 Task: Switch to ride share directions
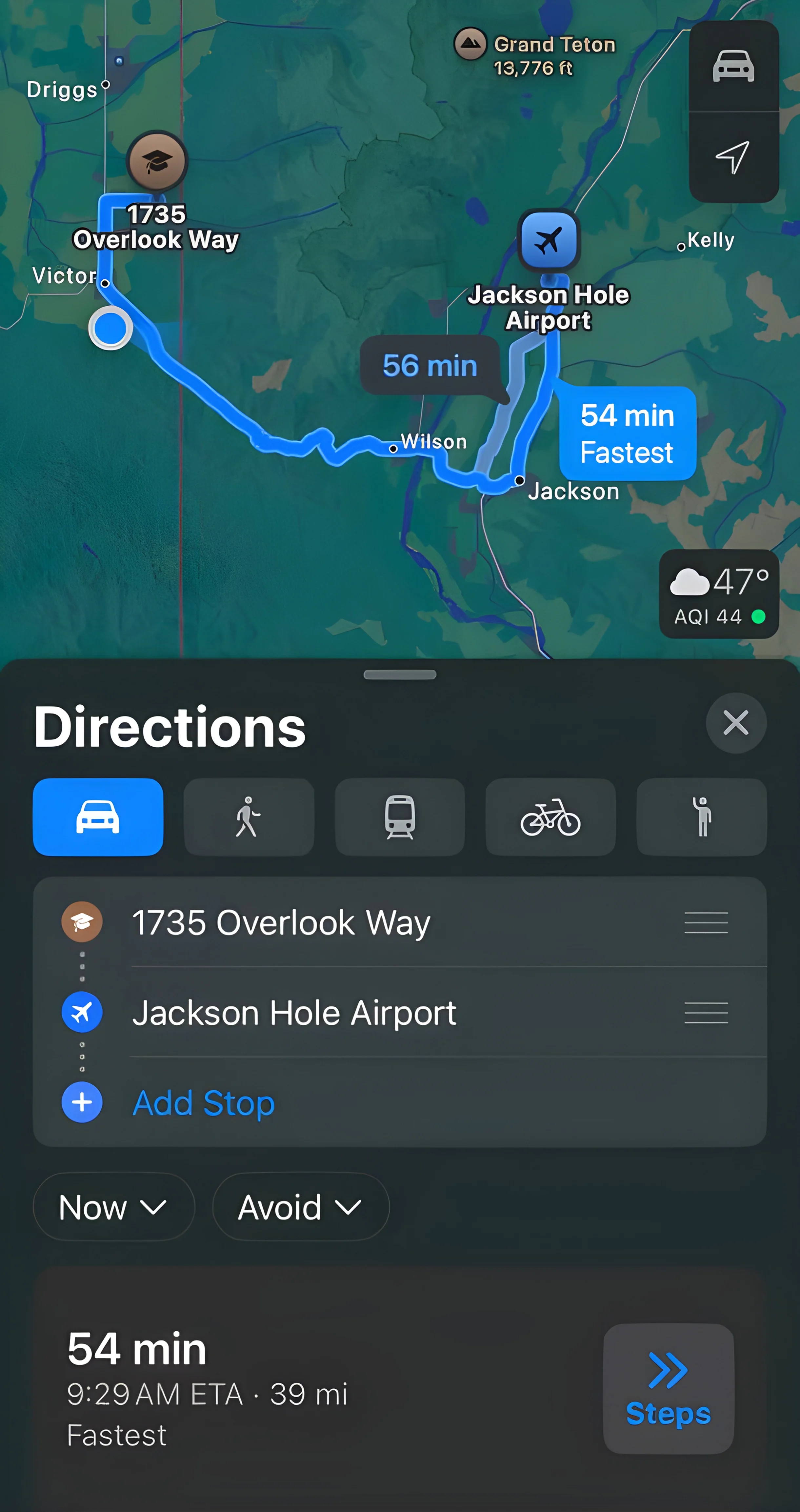[701, 816]
